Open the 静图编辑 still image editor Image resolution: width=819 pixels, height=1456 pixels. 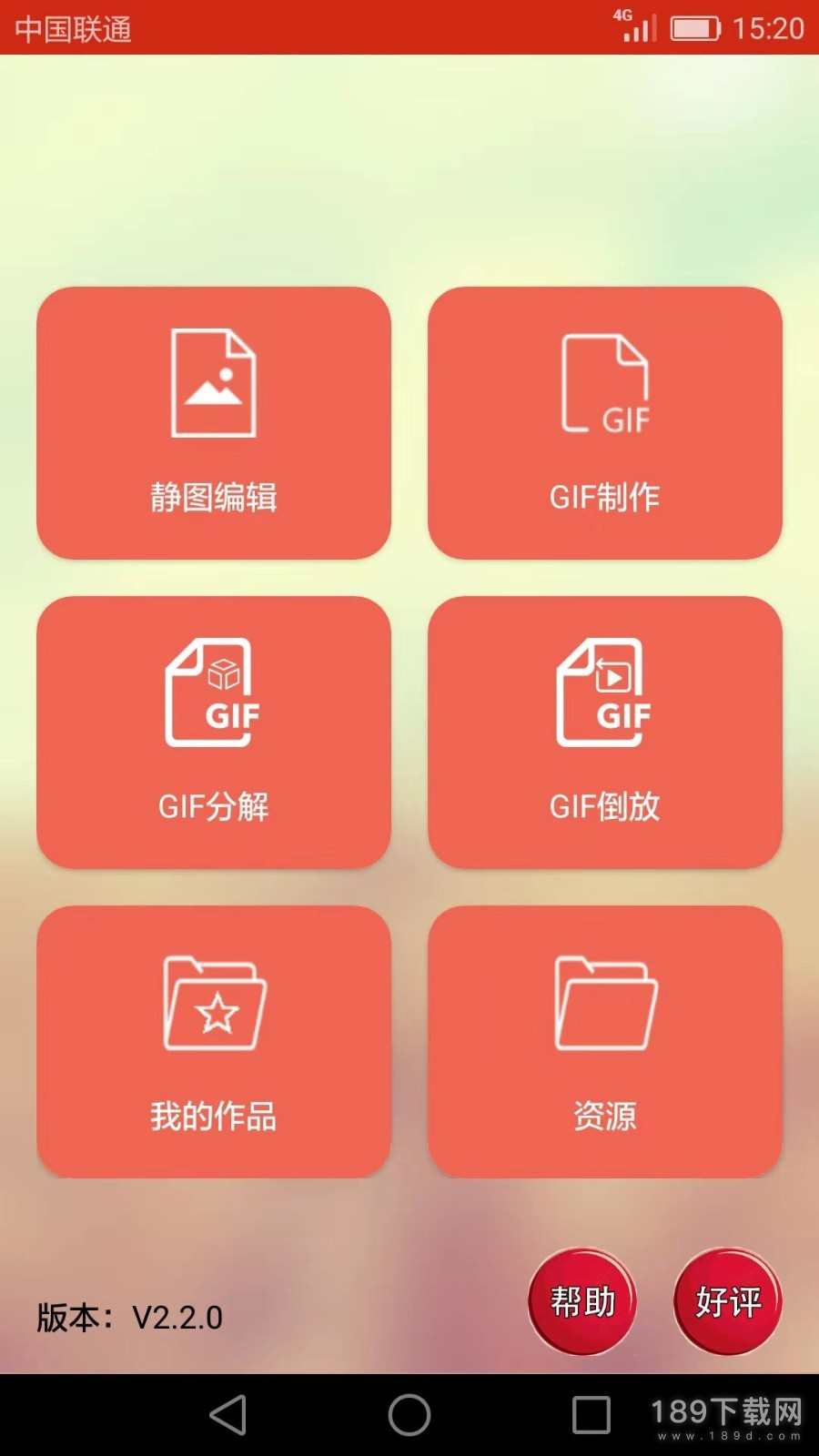[214, 423]
